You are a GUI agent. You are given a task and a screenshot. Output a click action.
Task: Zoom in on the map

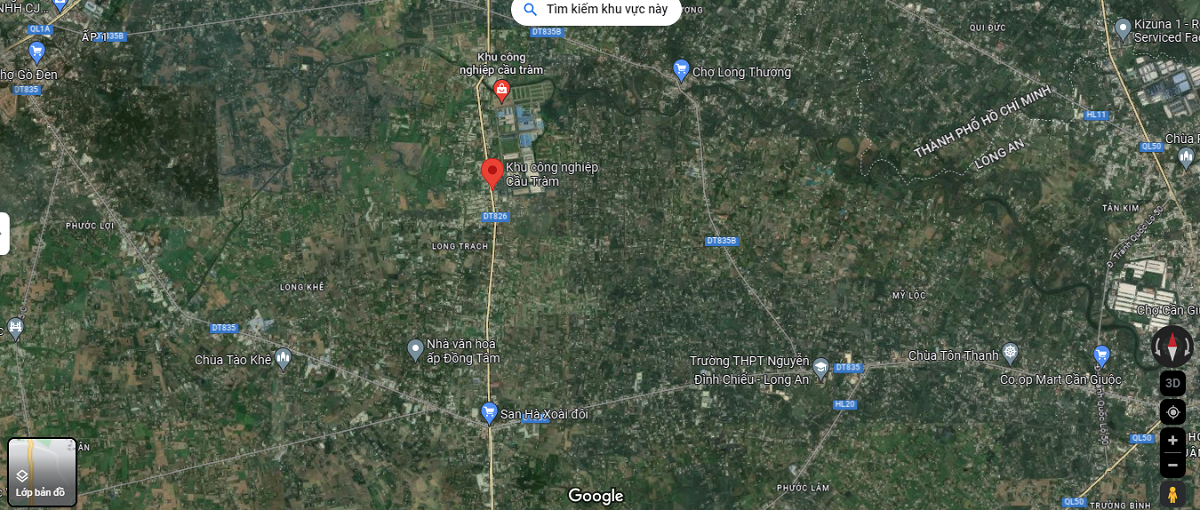point(1173,440)
